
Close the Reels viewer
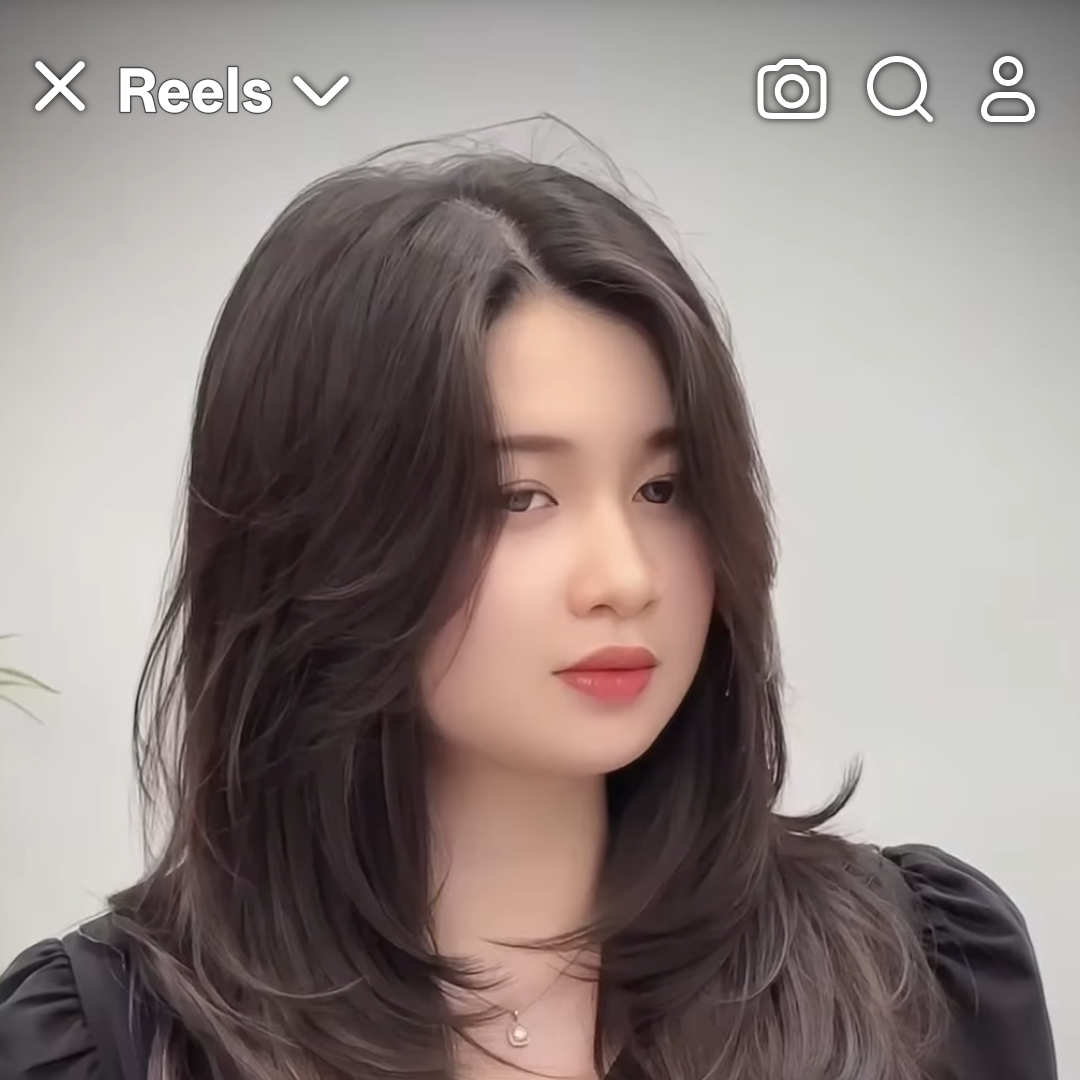pyautogui.click(x=60, y=87)
